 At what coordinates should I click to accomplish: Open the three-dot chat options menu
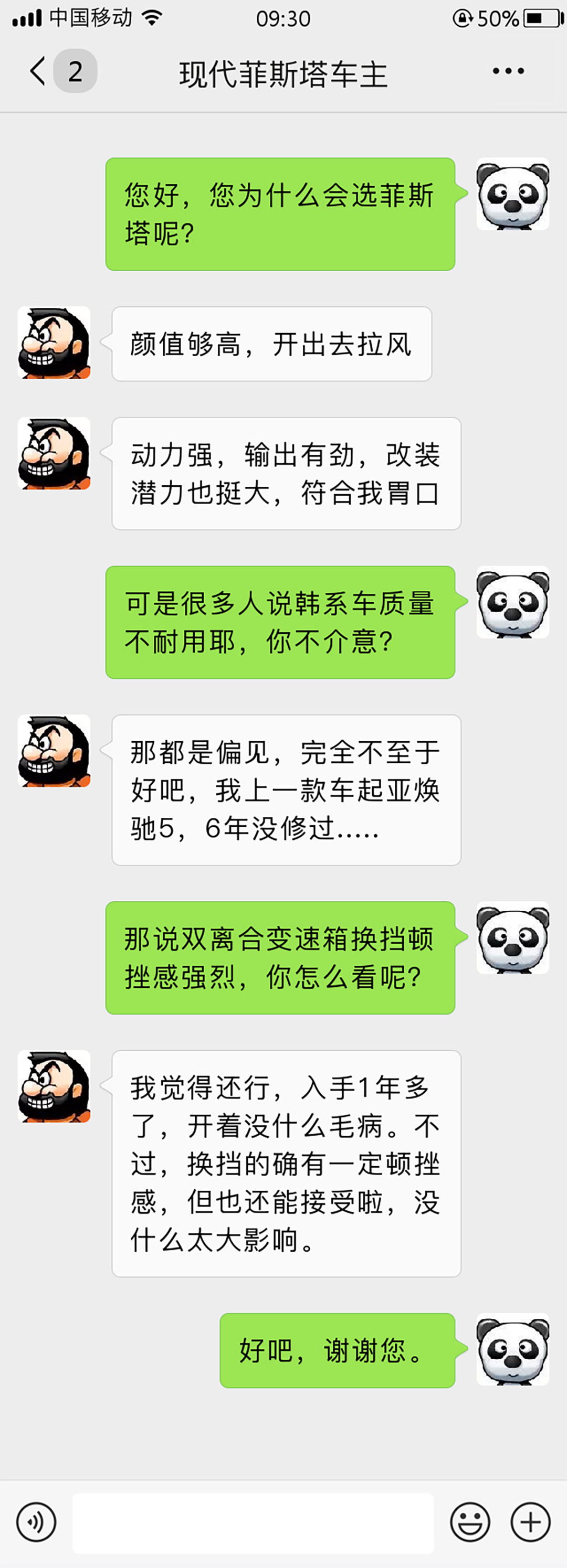tap(508, 71)
